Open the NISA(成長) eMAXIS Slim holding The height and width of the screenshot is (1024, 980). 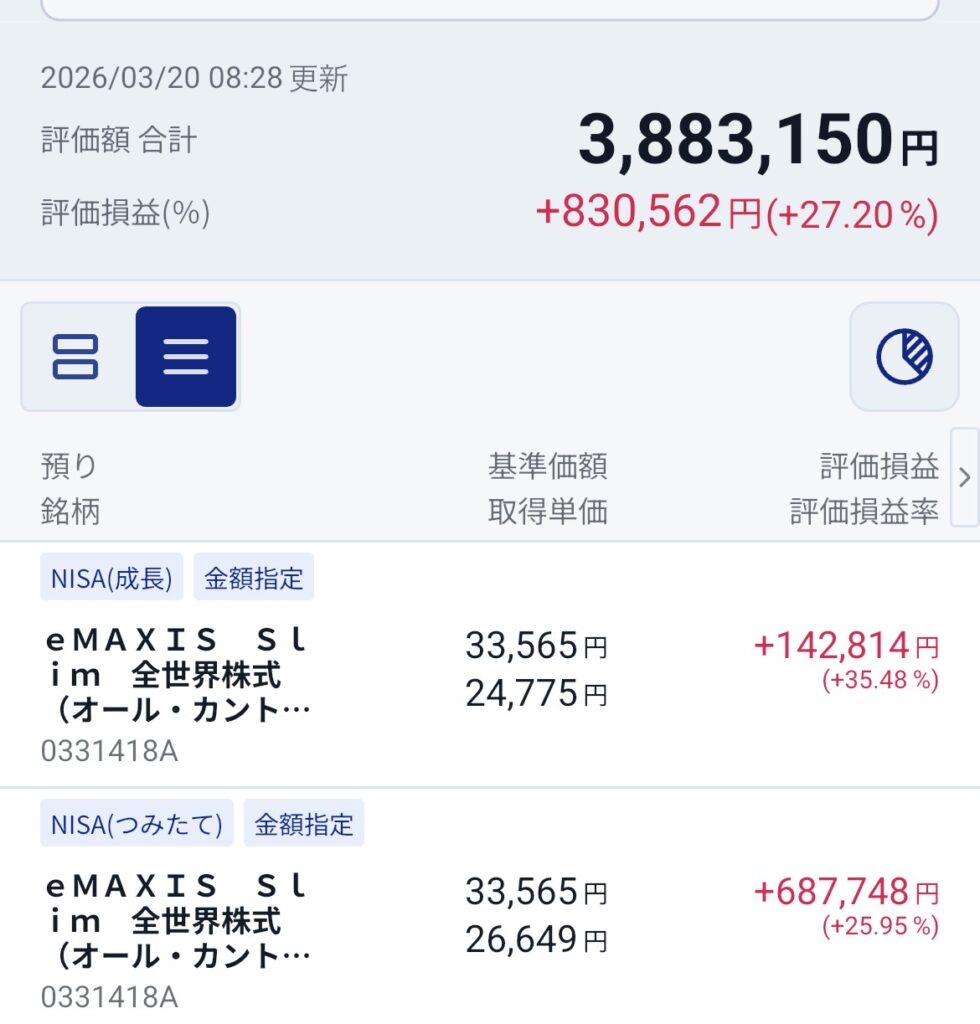pos(180,676)
